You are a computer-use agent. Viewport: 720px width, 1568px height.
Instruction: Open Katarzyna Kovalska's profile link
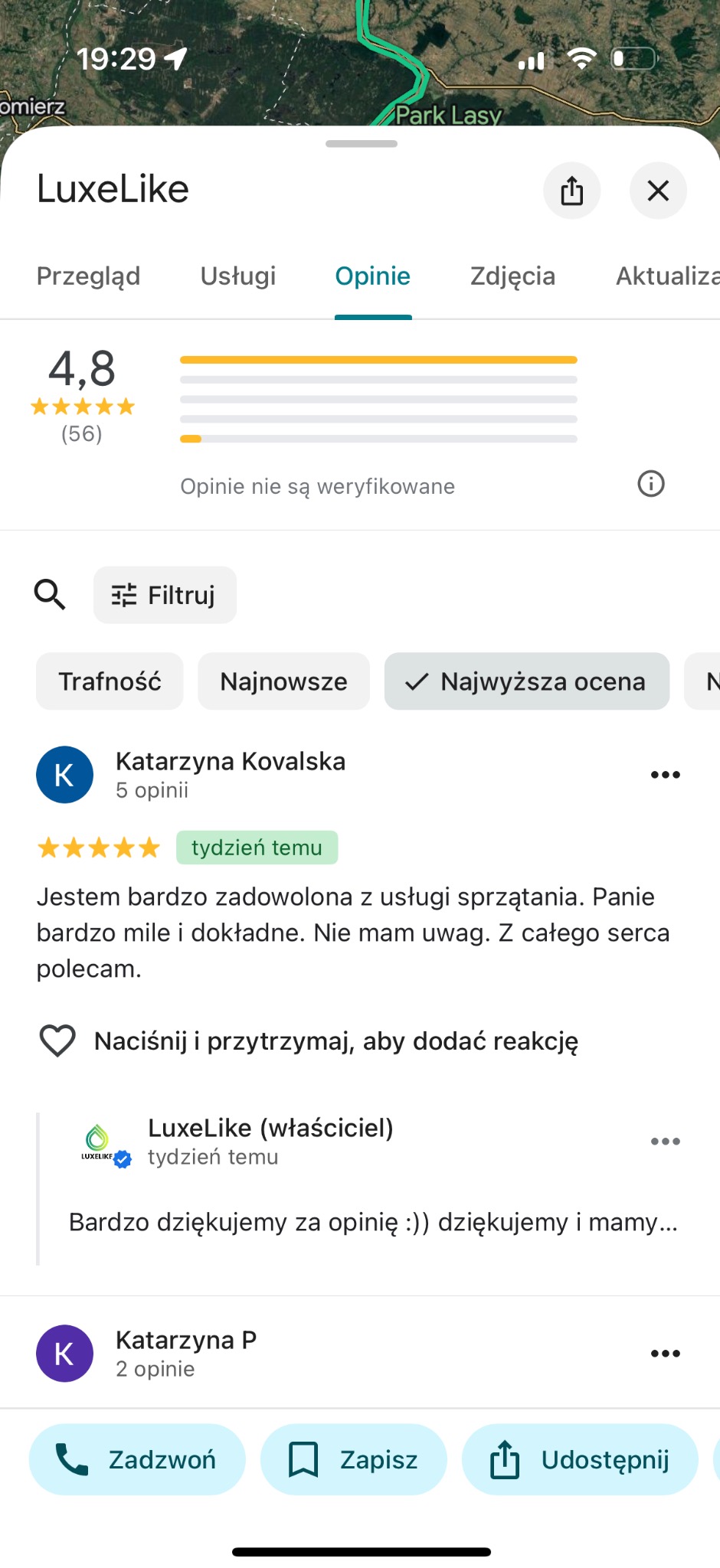click(x=231, y=761)
